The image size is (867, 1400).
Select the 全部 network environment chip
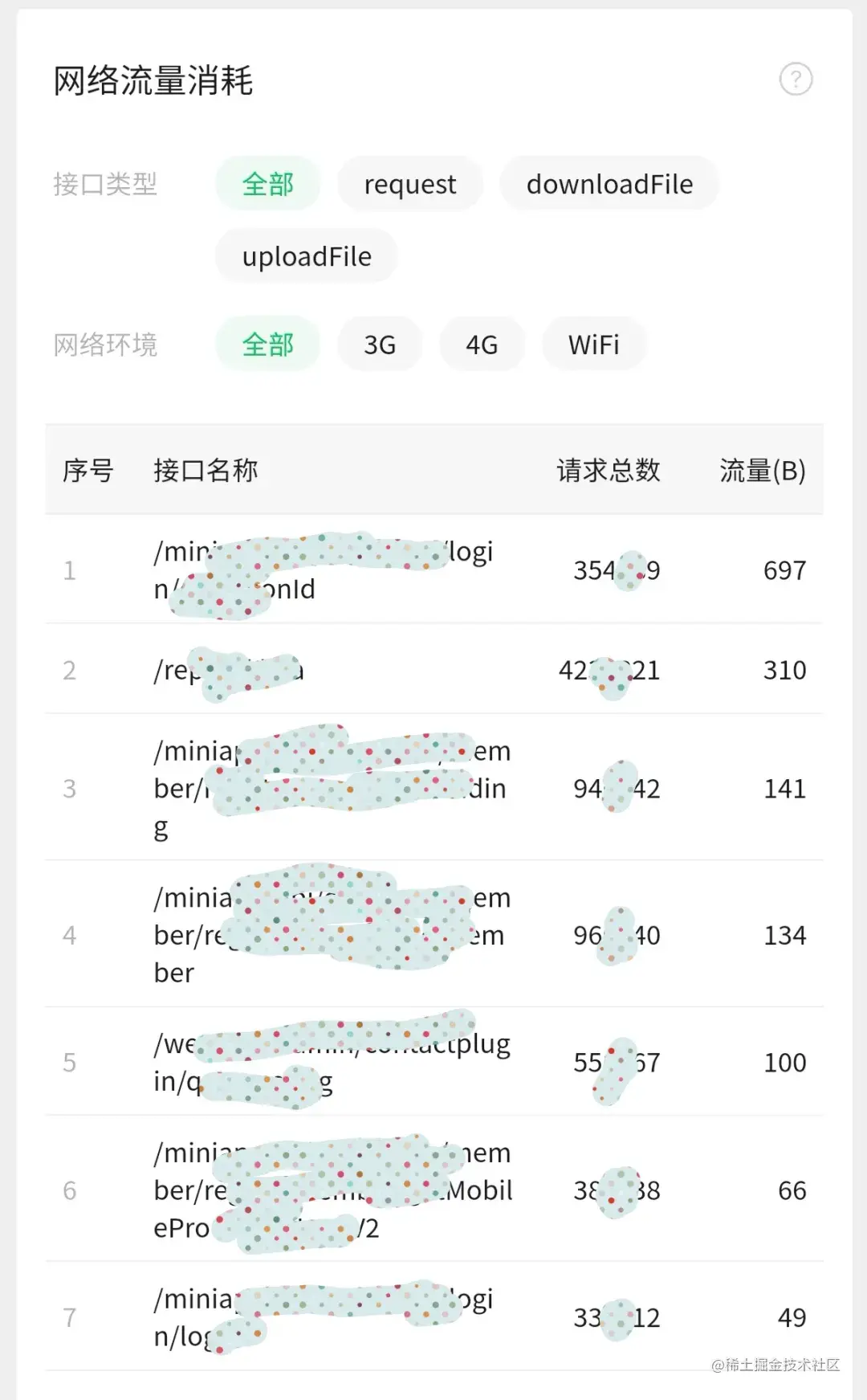(267, 345)
